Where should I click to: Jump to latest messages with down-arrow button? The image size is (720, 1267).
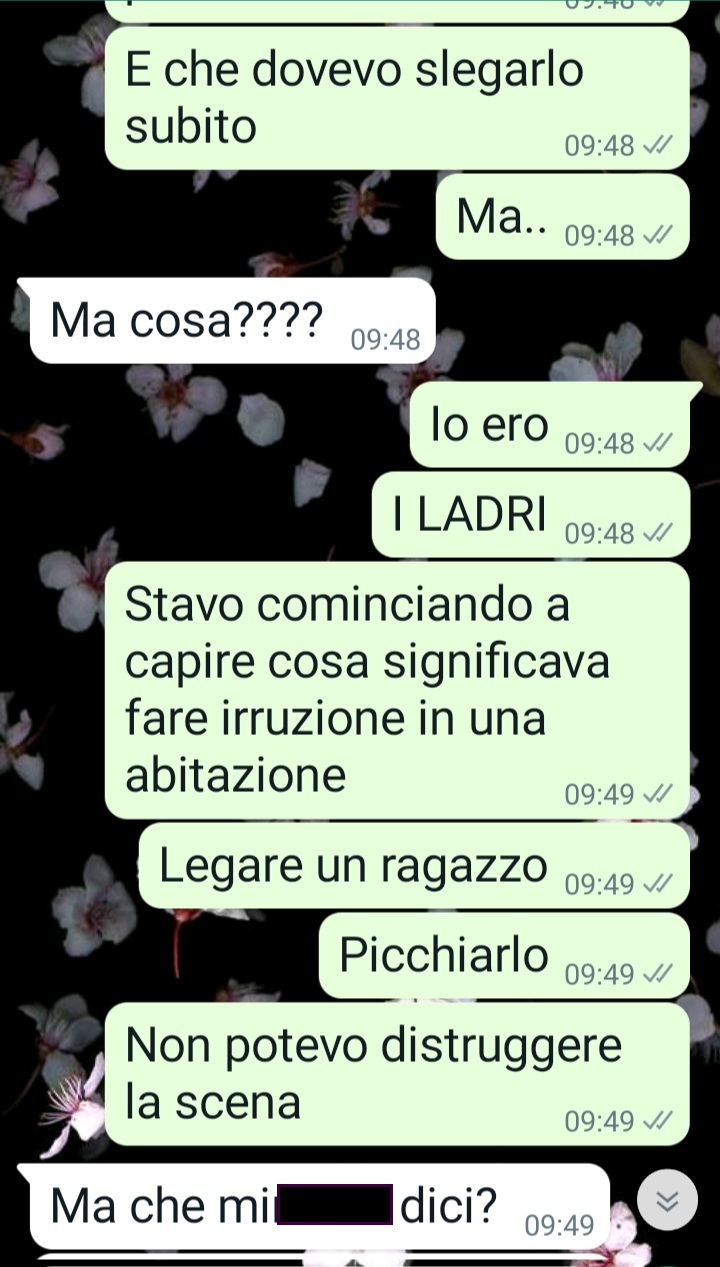tap(667, 1199)
